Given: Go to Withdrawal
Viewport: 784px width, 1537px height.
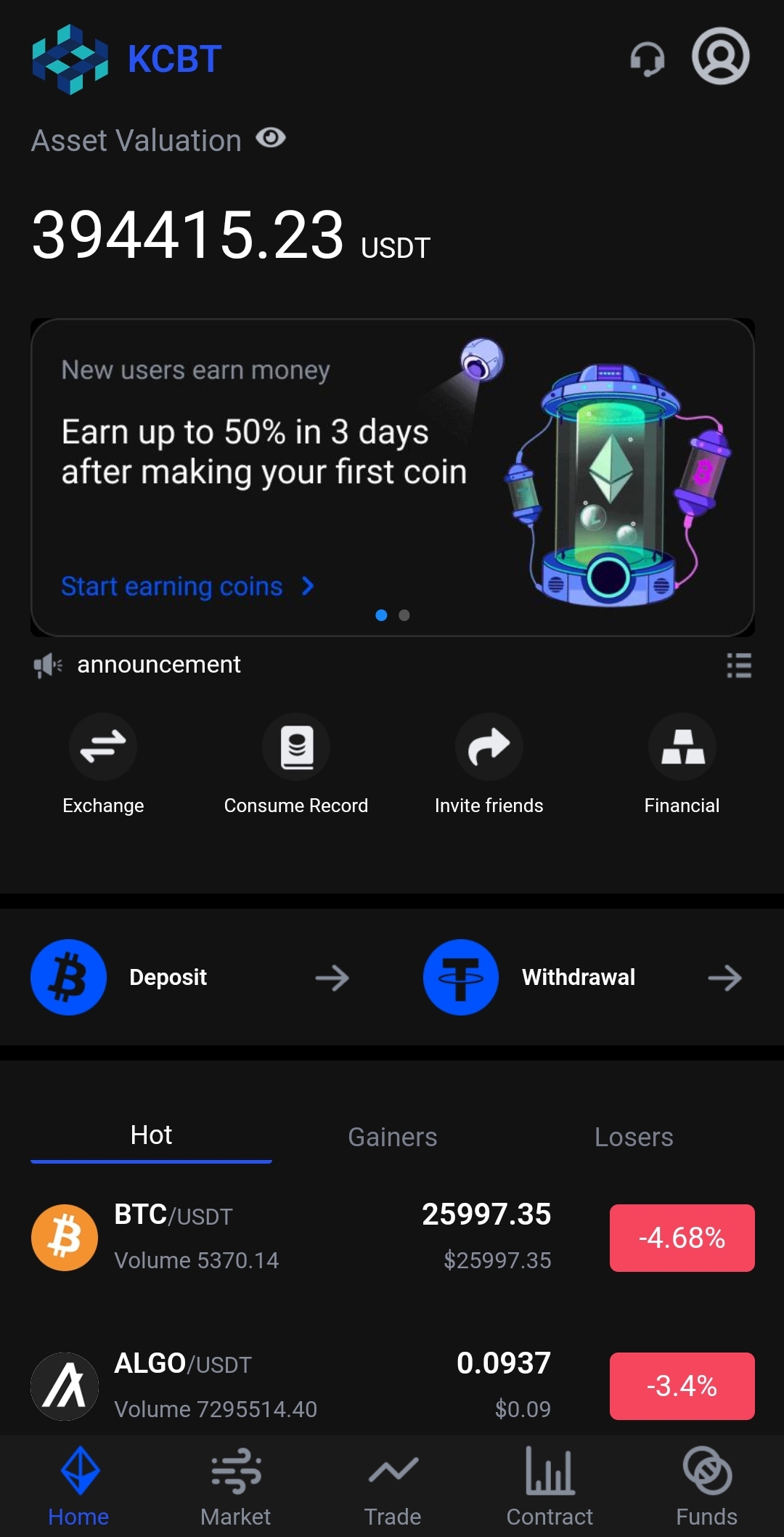Looking at the screenshot, I should tap(582, 978).
